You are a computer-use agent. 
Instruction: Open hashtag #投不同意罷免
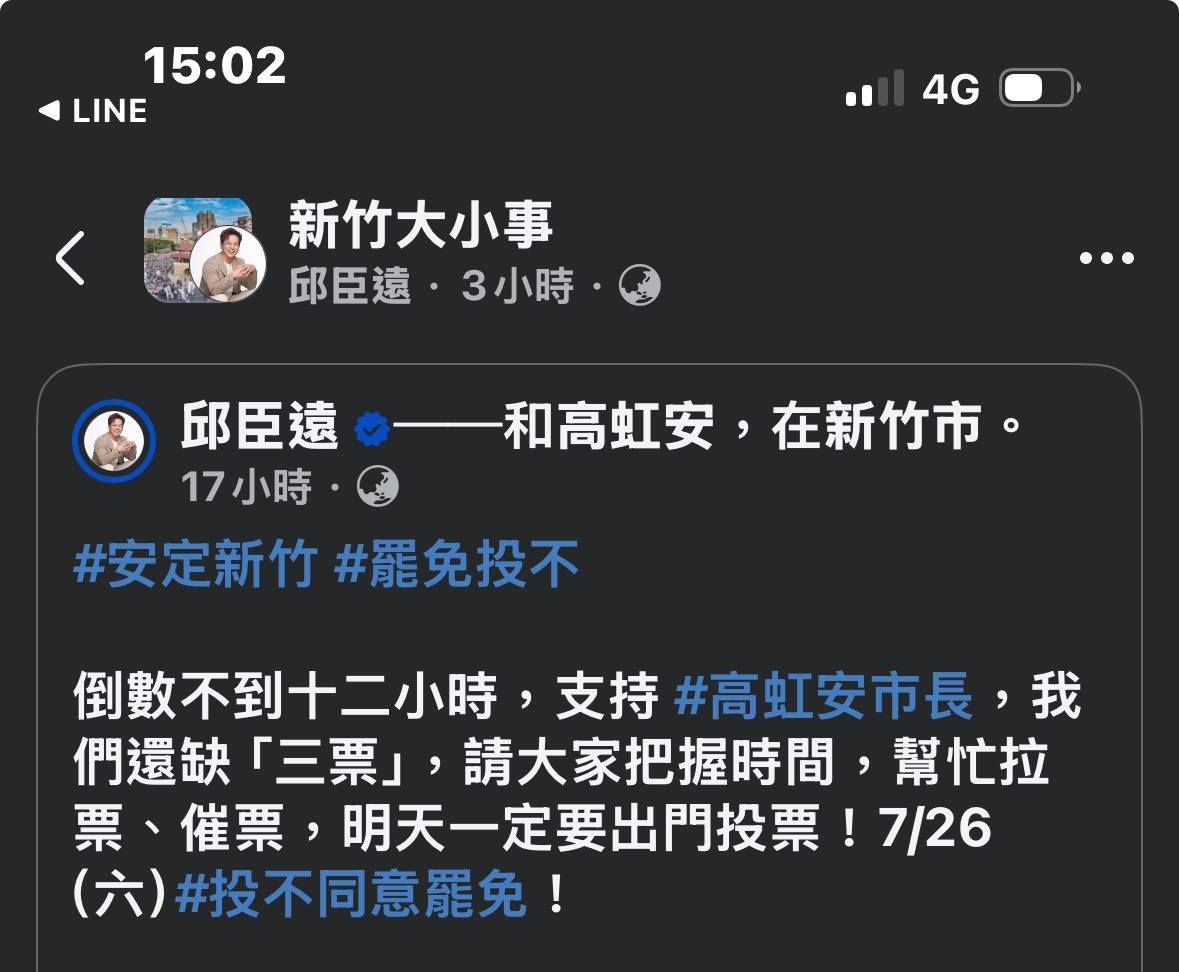pyautogui.click(x=351, y=895)
